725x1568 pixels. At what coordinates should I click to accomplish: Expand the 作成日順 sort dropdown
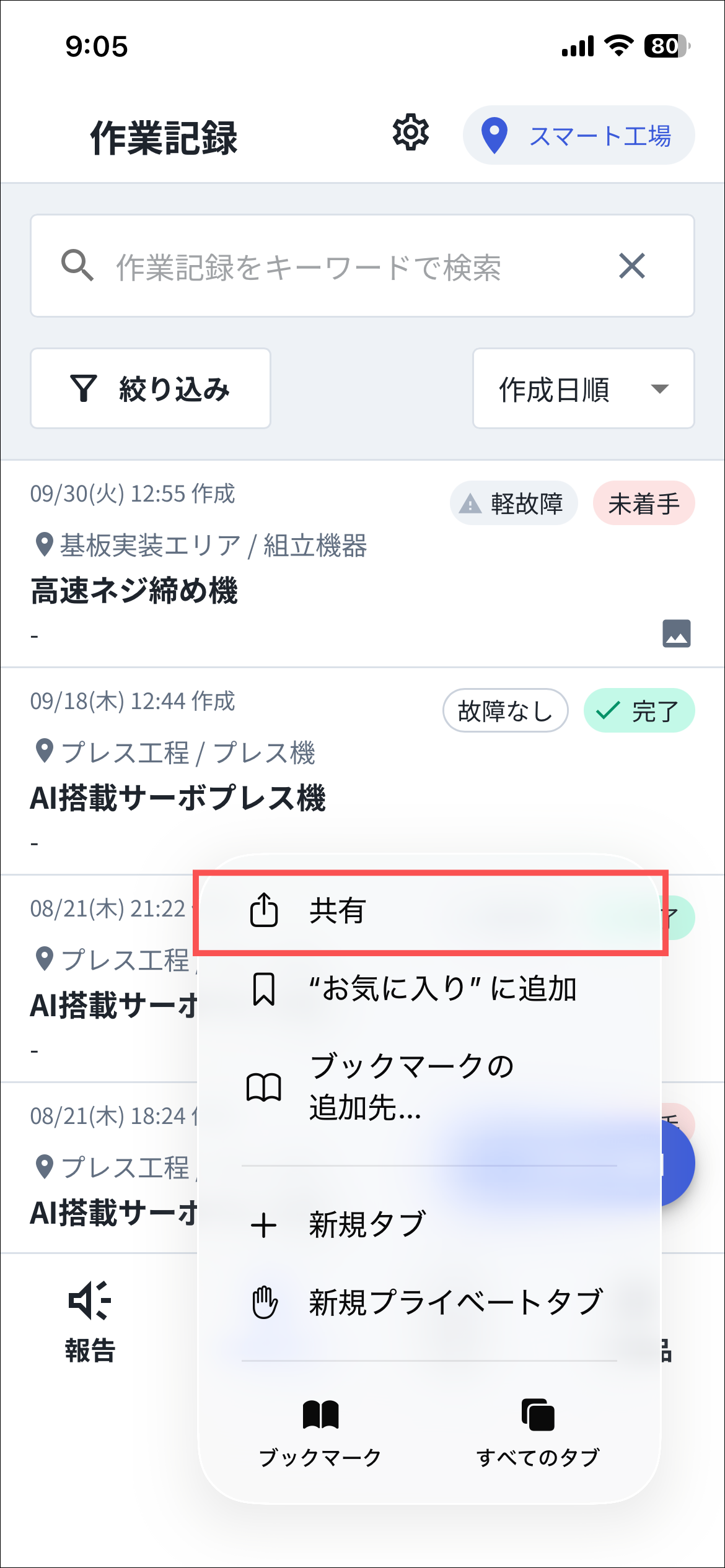583,388
